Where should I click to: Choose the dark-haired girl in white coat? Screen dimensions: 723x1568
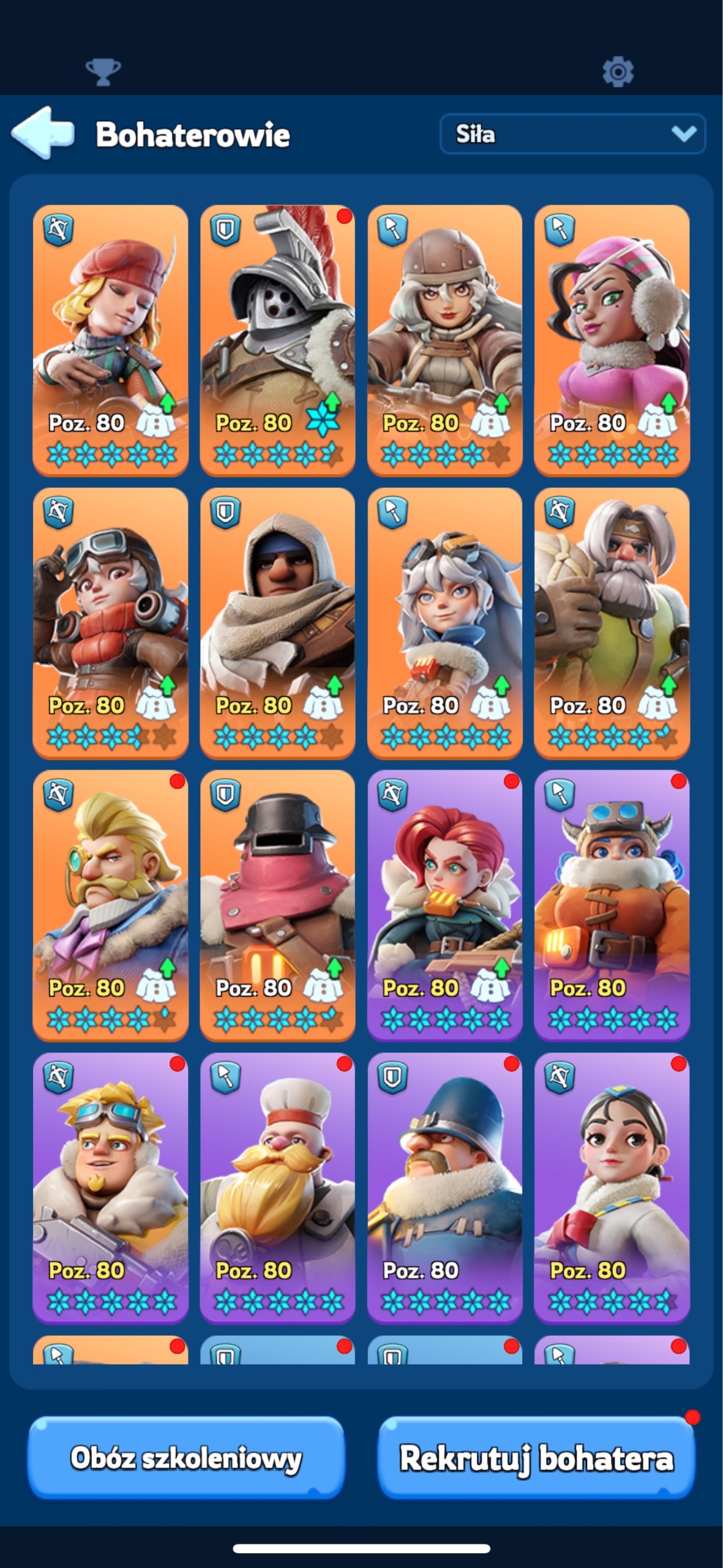click(x=612, y=1188)
